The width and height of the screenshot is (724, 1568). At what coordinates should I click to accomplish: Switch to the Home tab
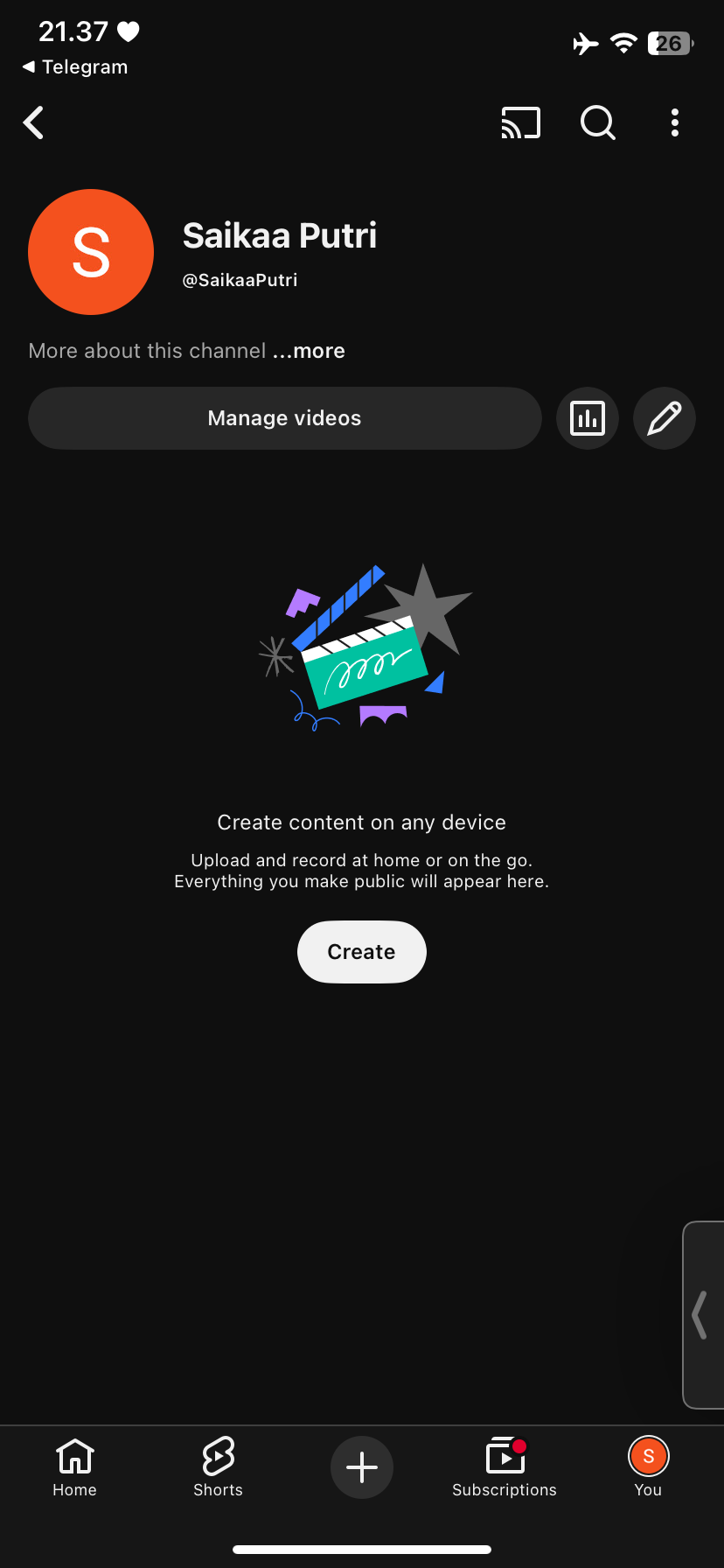tap(74, 1467)
